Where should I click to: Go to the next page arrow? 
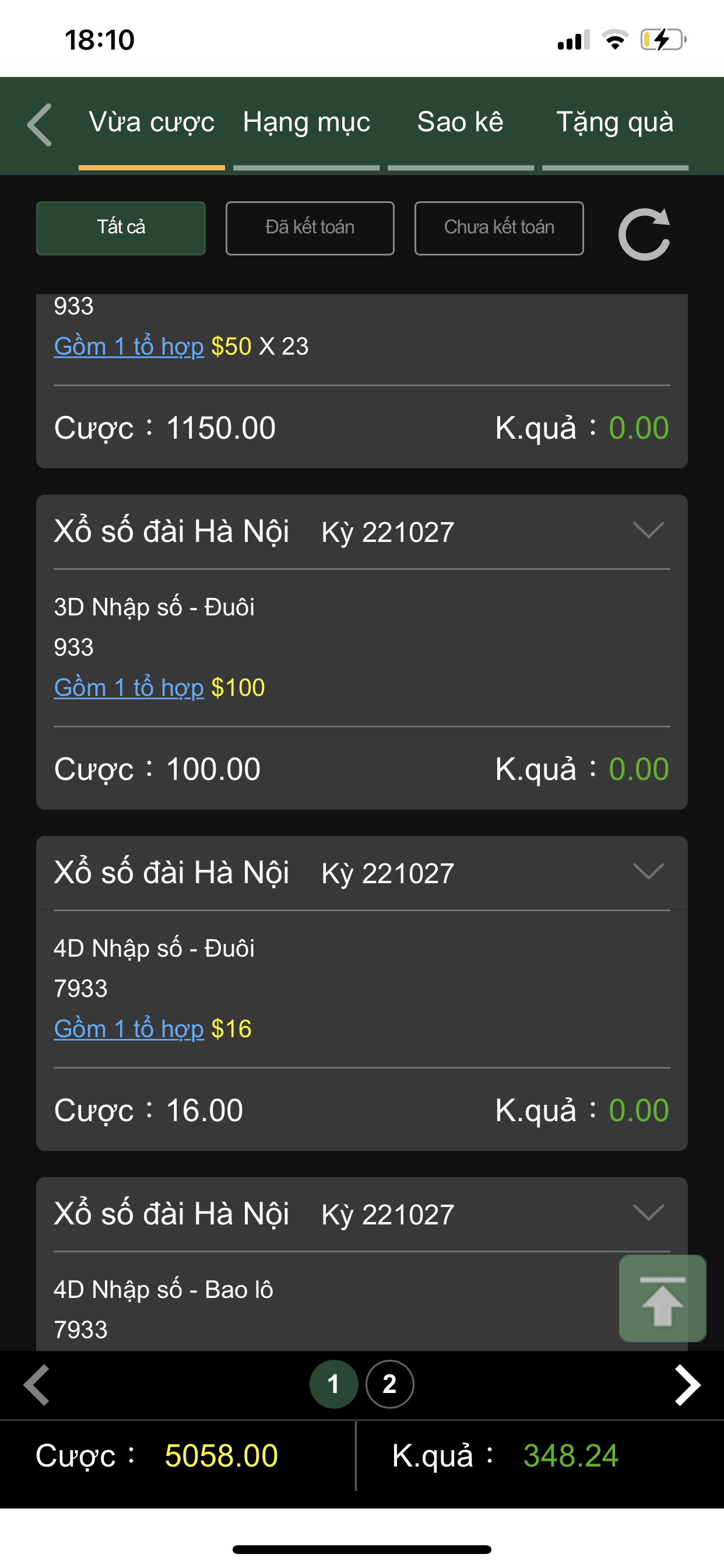pos(687,1385)
